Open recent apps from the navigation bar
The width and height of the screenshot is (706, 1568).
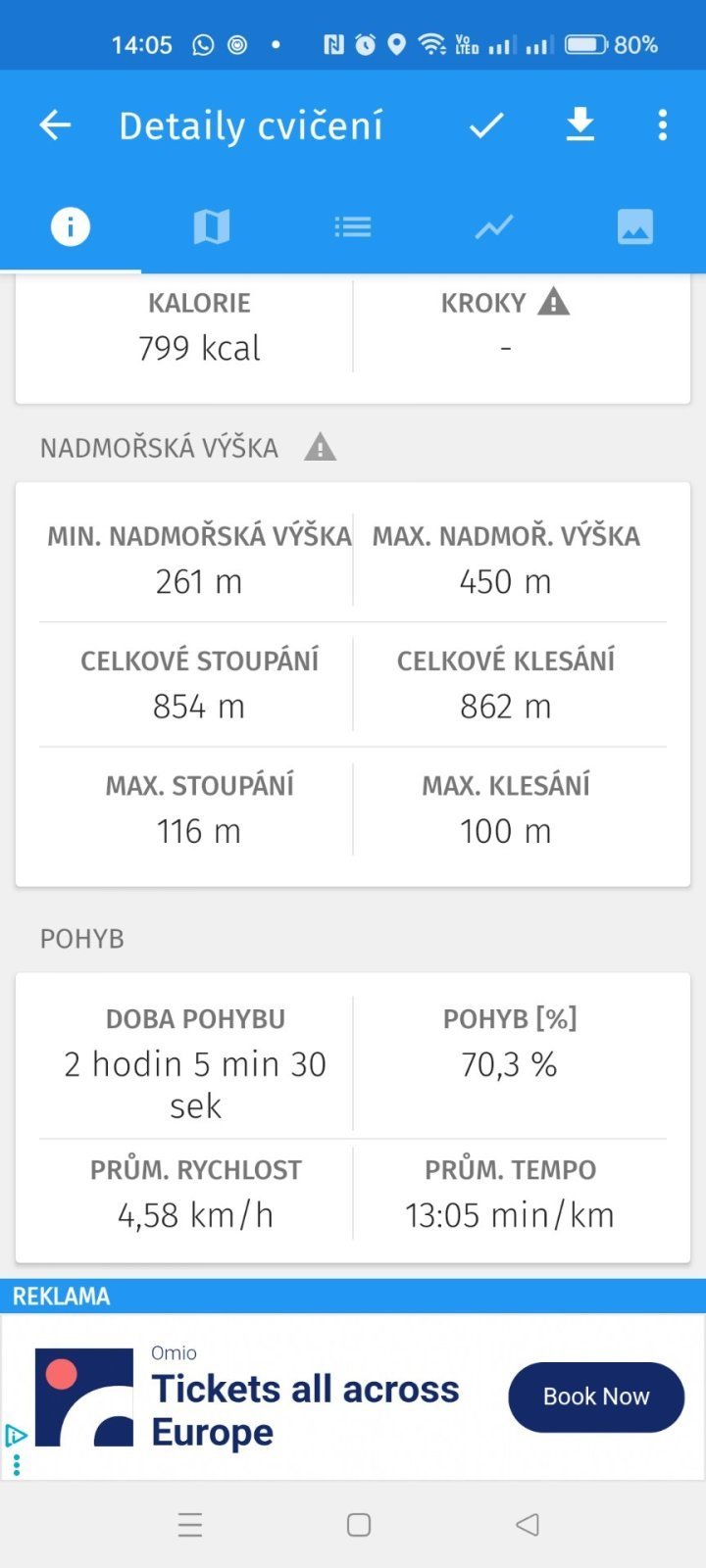point(190,1525)
